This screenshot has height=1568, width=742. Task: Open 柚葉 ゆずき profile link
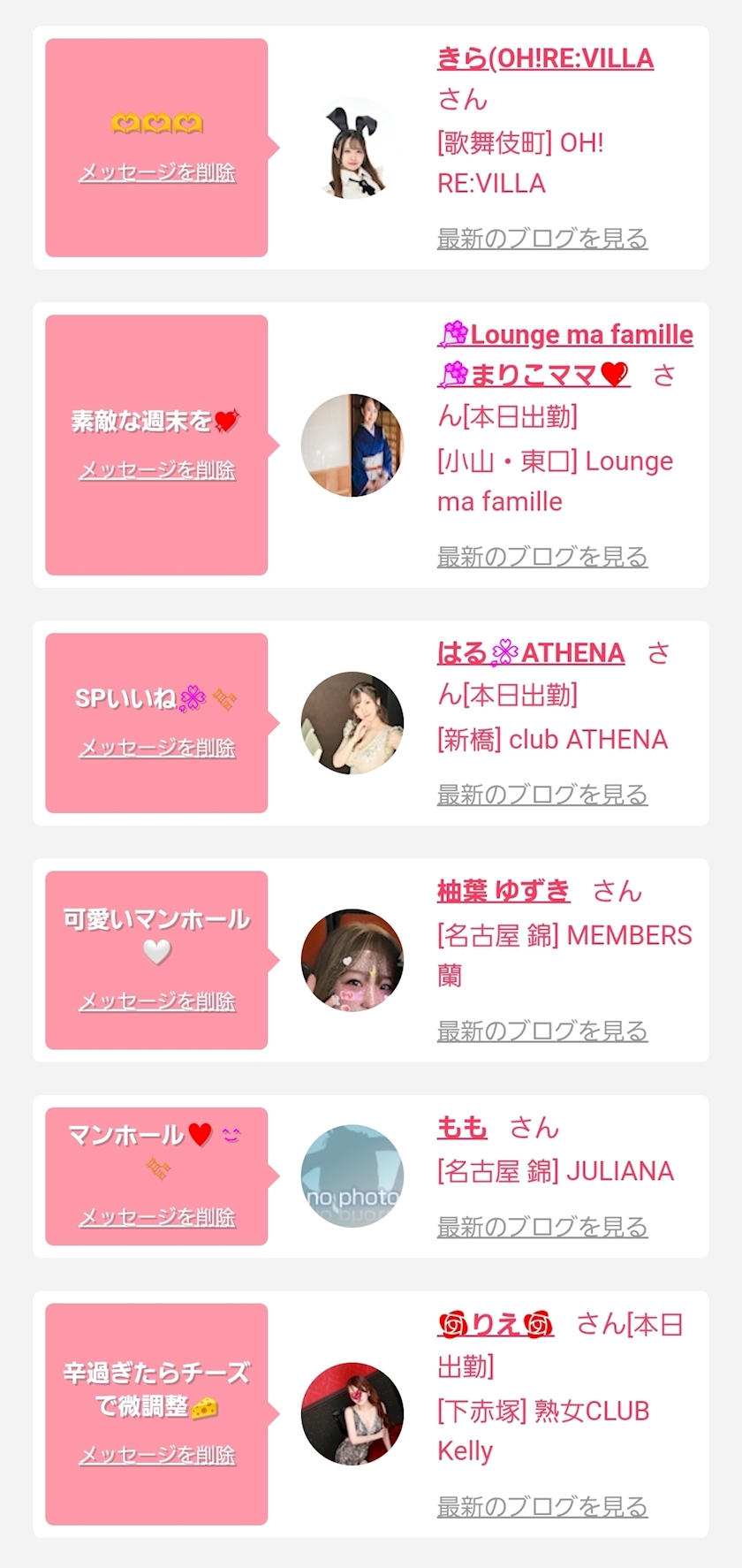(x=503, y=891)
